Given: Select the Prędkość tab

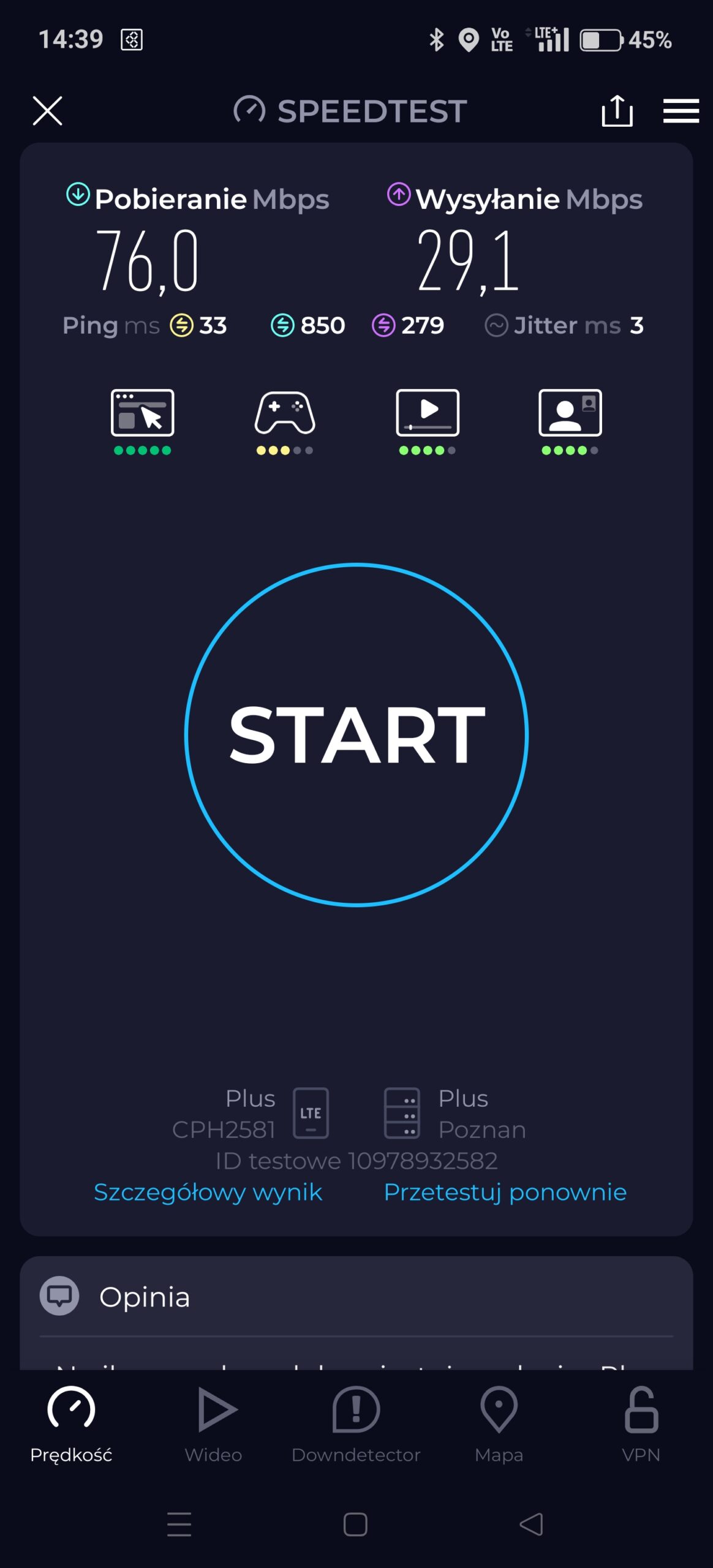Looking at the screenshot, I should pyautogui.click(x=71, y=1425).
